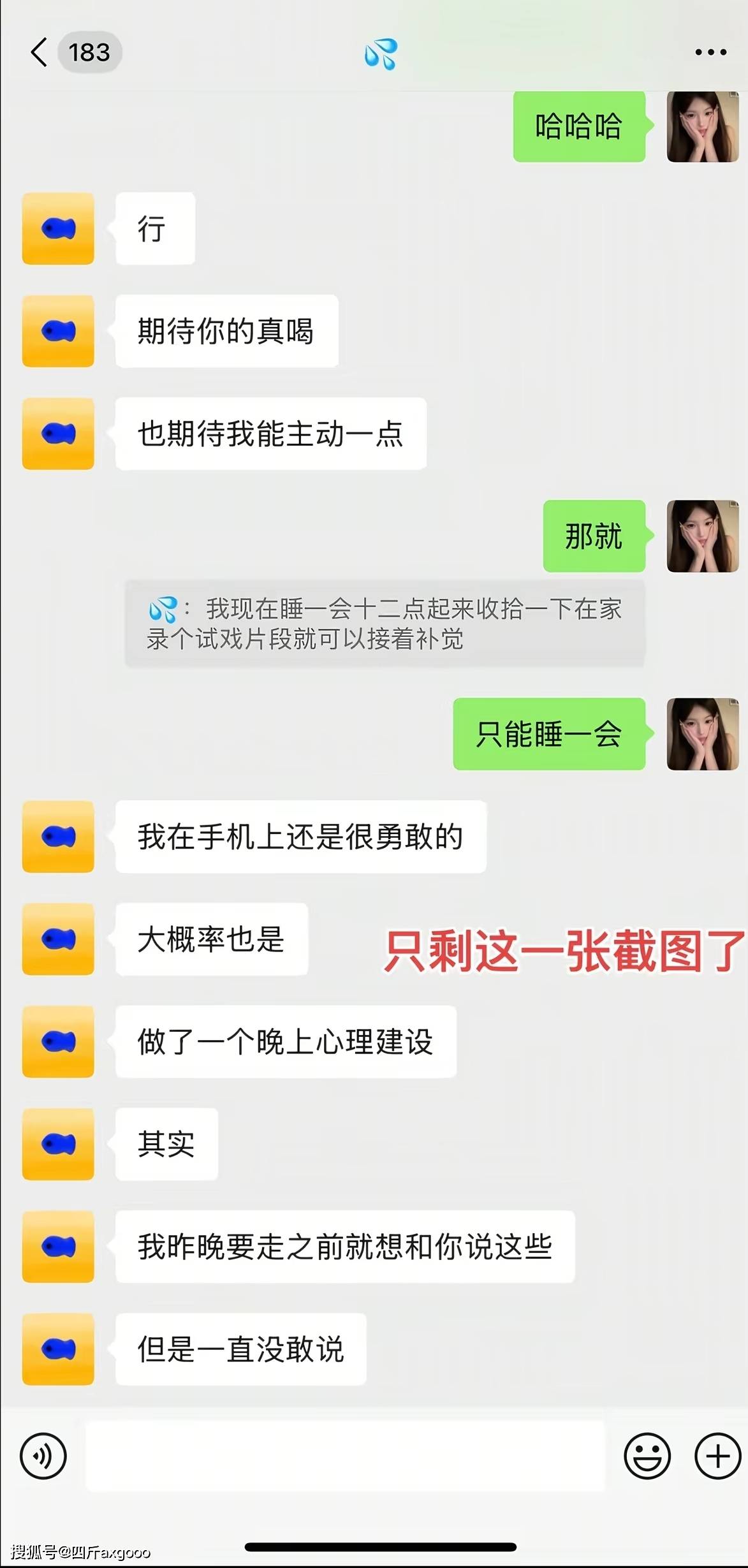This screenshot has width=748, height=1568.
Task: Focus the message text field
Action: point(344,1456)
